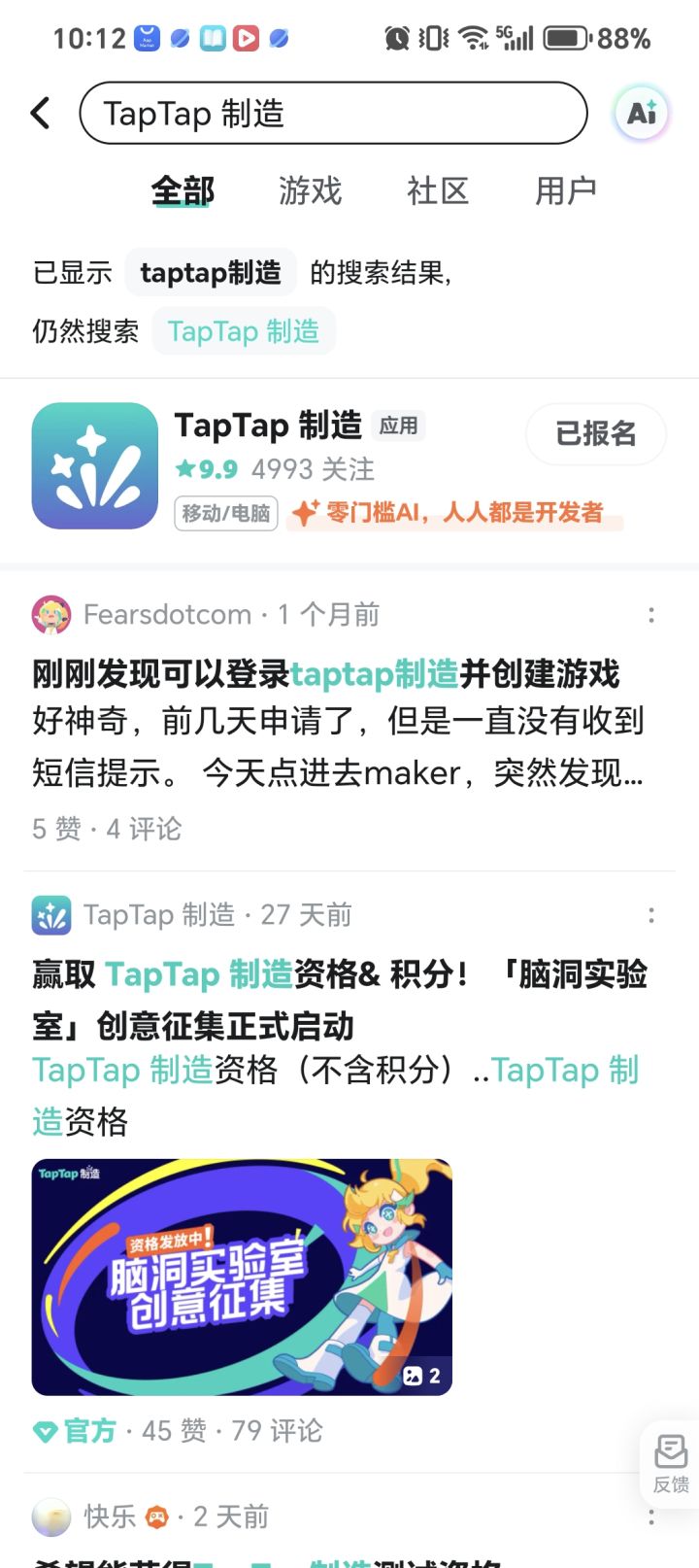Search again using TapTap 制造 suggestion link
This screenshot has height=1568, width=699.
coord(244,331)
